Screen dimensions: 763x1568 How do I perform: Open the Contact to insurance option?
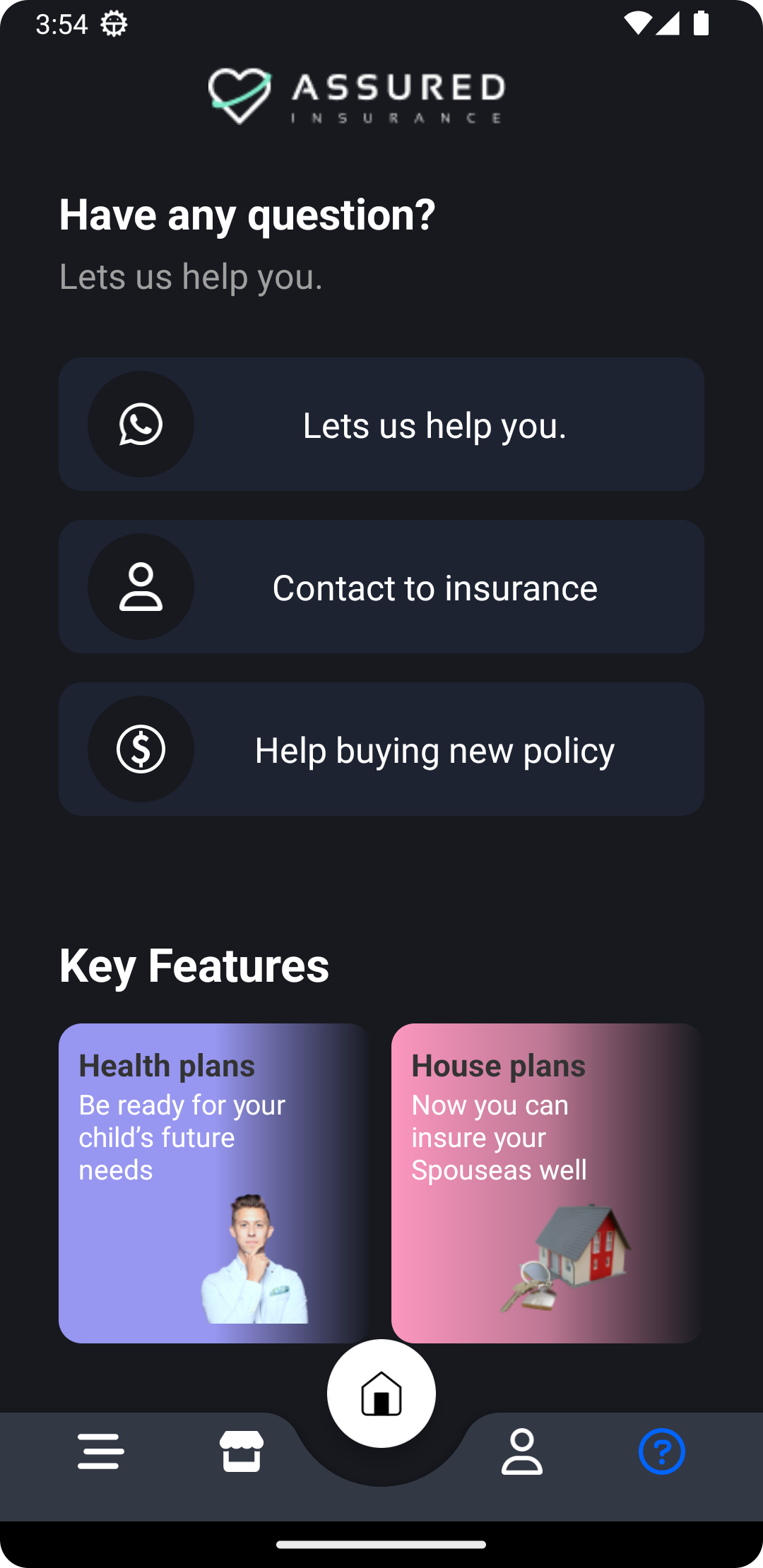point(434,587)
